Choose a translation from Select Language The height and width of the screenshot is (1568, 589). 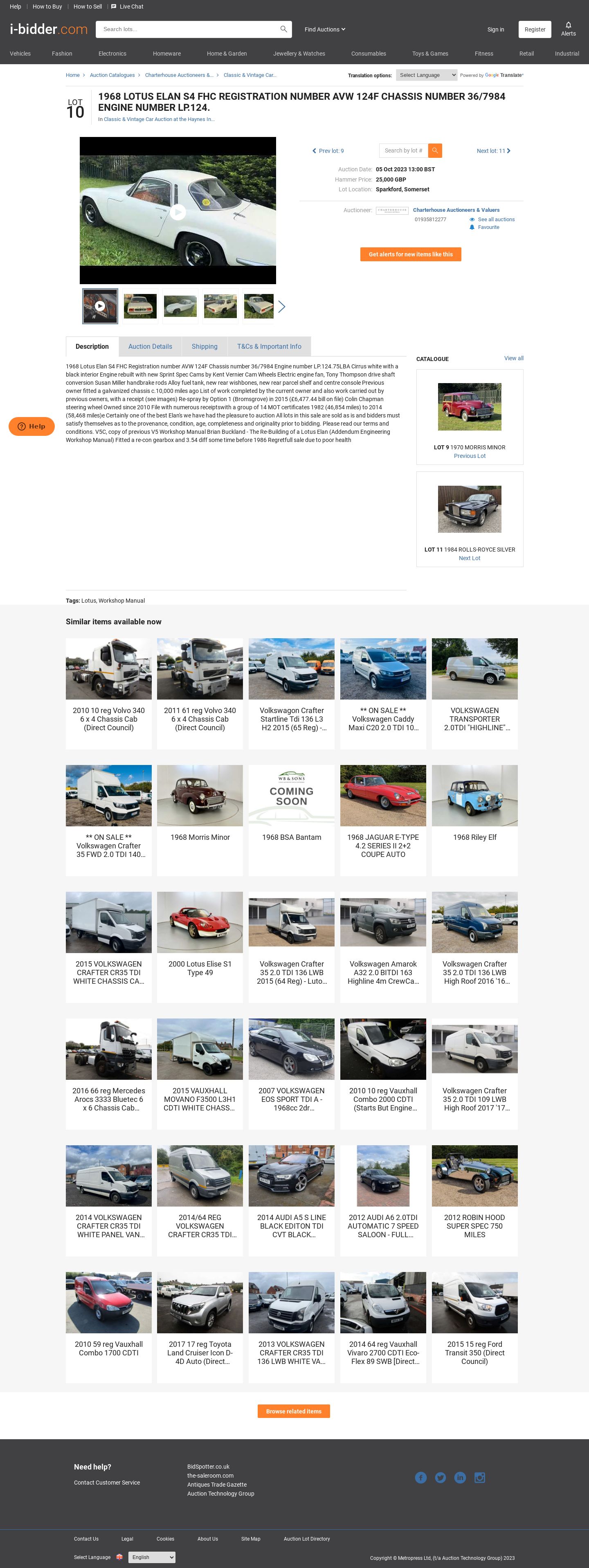(x=426, y=75)
